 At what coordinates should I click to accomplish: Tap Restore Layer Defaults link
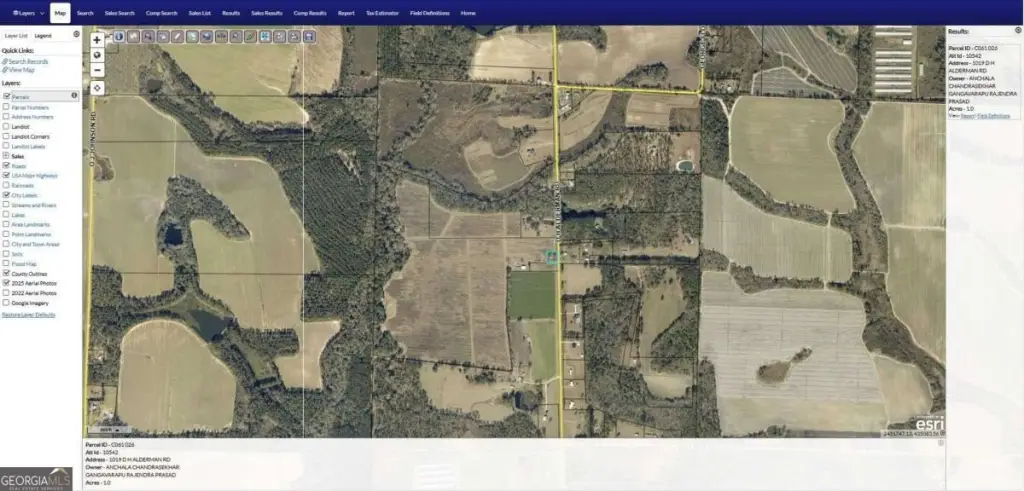28,314
